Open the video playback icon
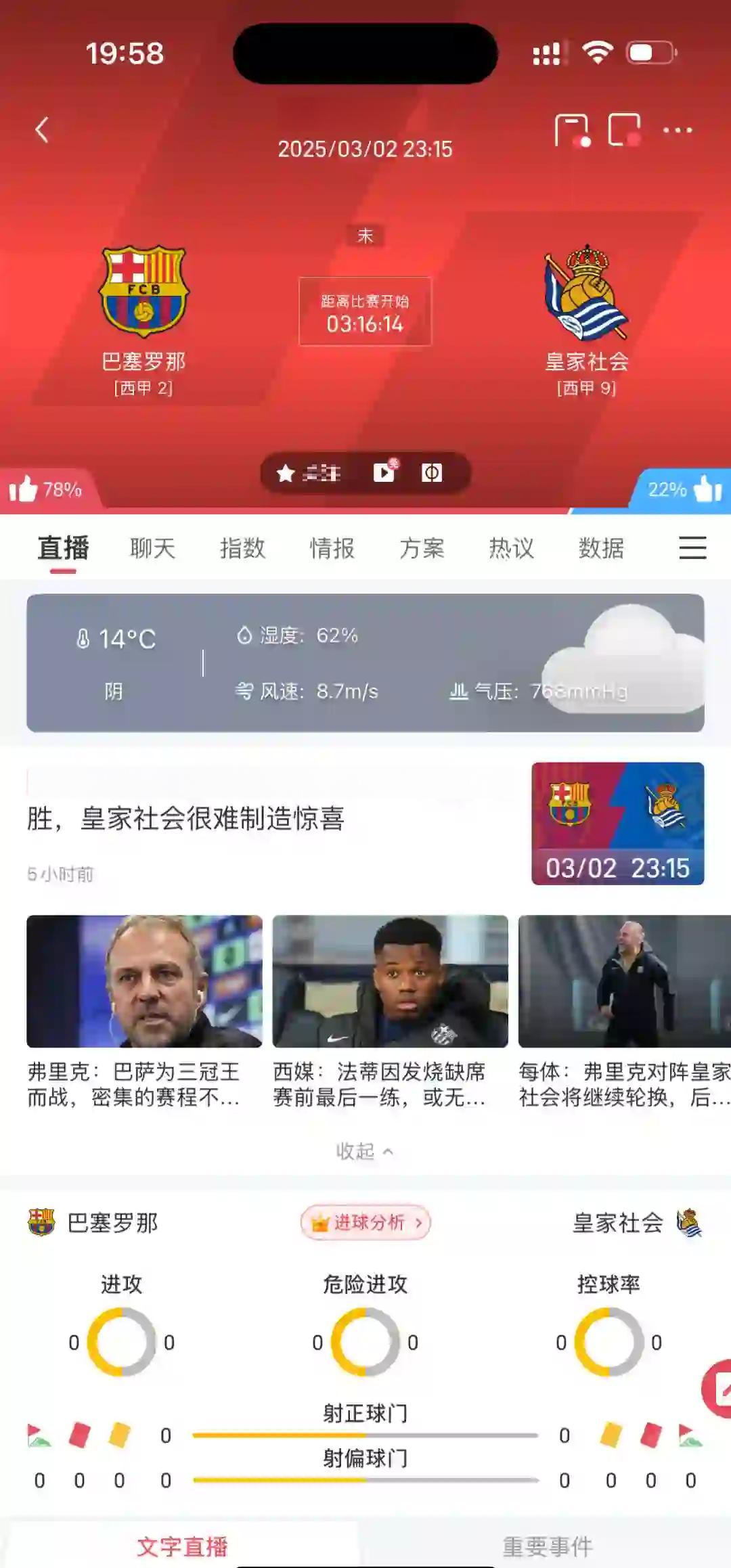This screenshot has width=731, height=1568. click(385, 472)
